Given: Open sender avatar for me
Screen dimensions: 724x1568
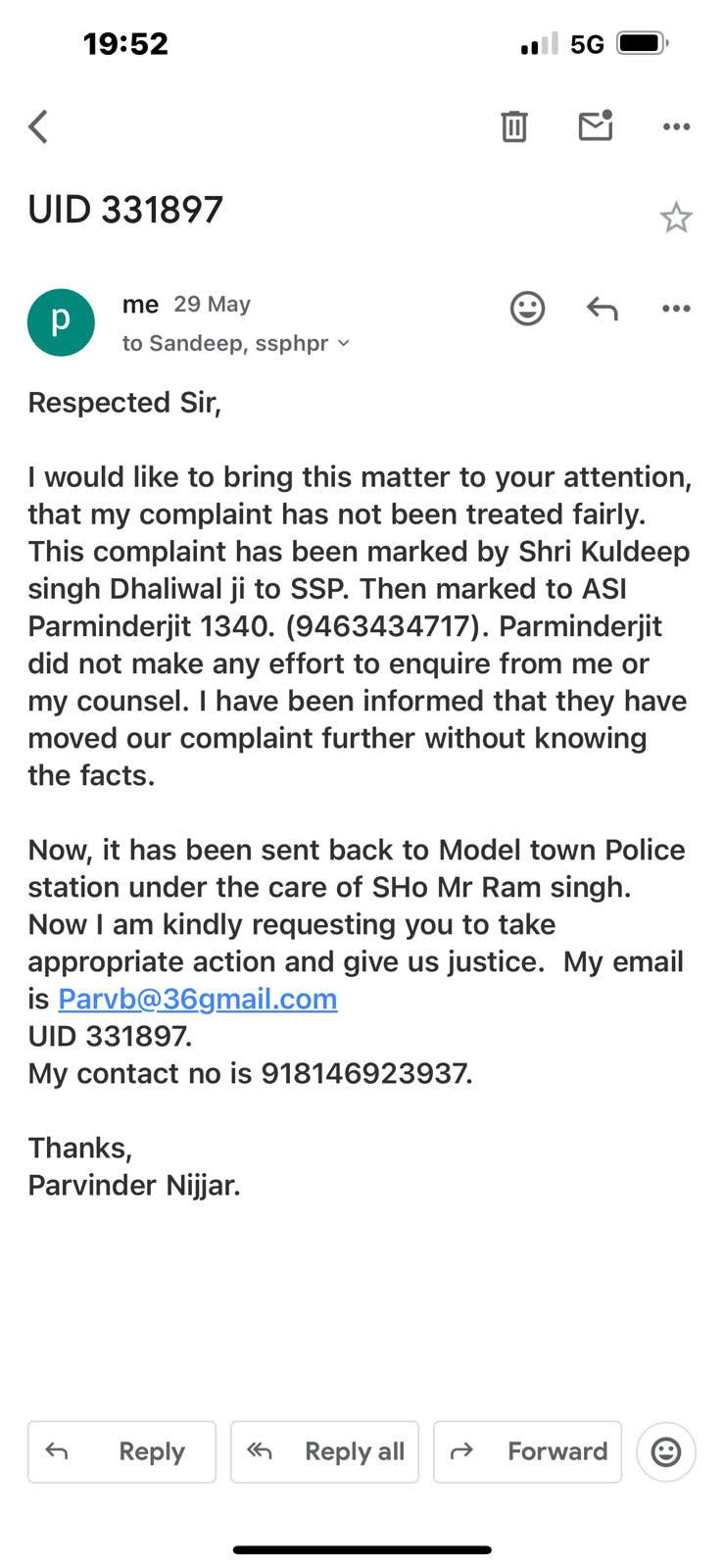Looking at the screenshot, I should [61, 322].
